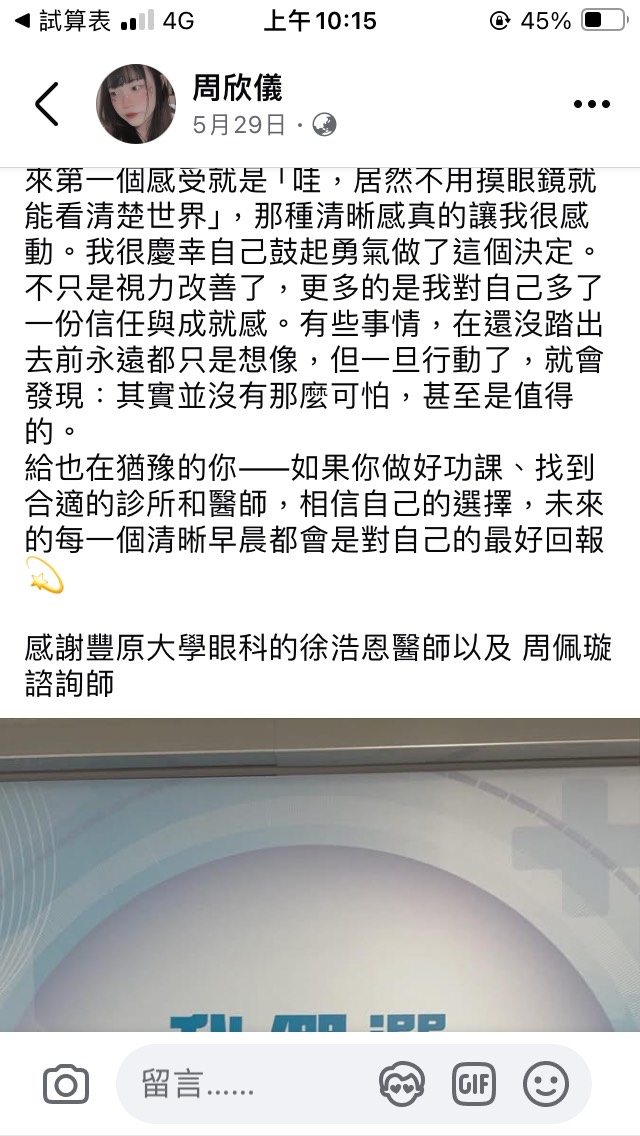Open the poster name 周欣儀
Viewport: 640px width, 1136px height.
[238, 88]
